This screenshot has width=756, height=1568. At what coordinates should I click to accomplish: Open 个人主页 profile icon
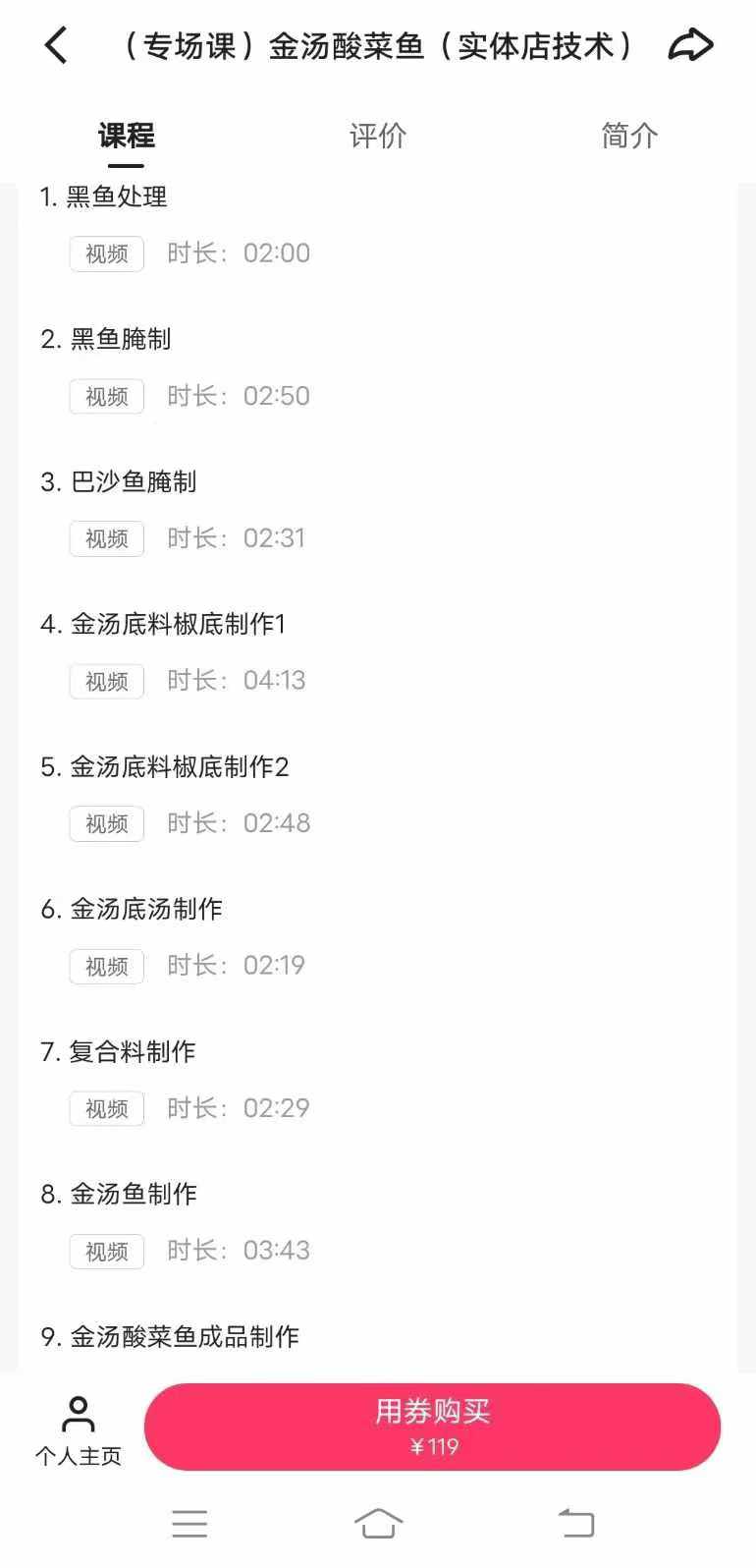78,1425
